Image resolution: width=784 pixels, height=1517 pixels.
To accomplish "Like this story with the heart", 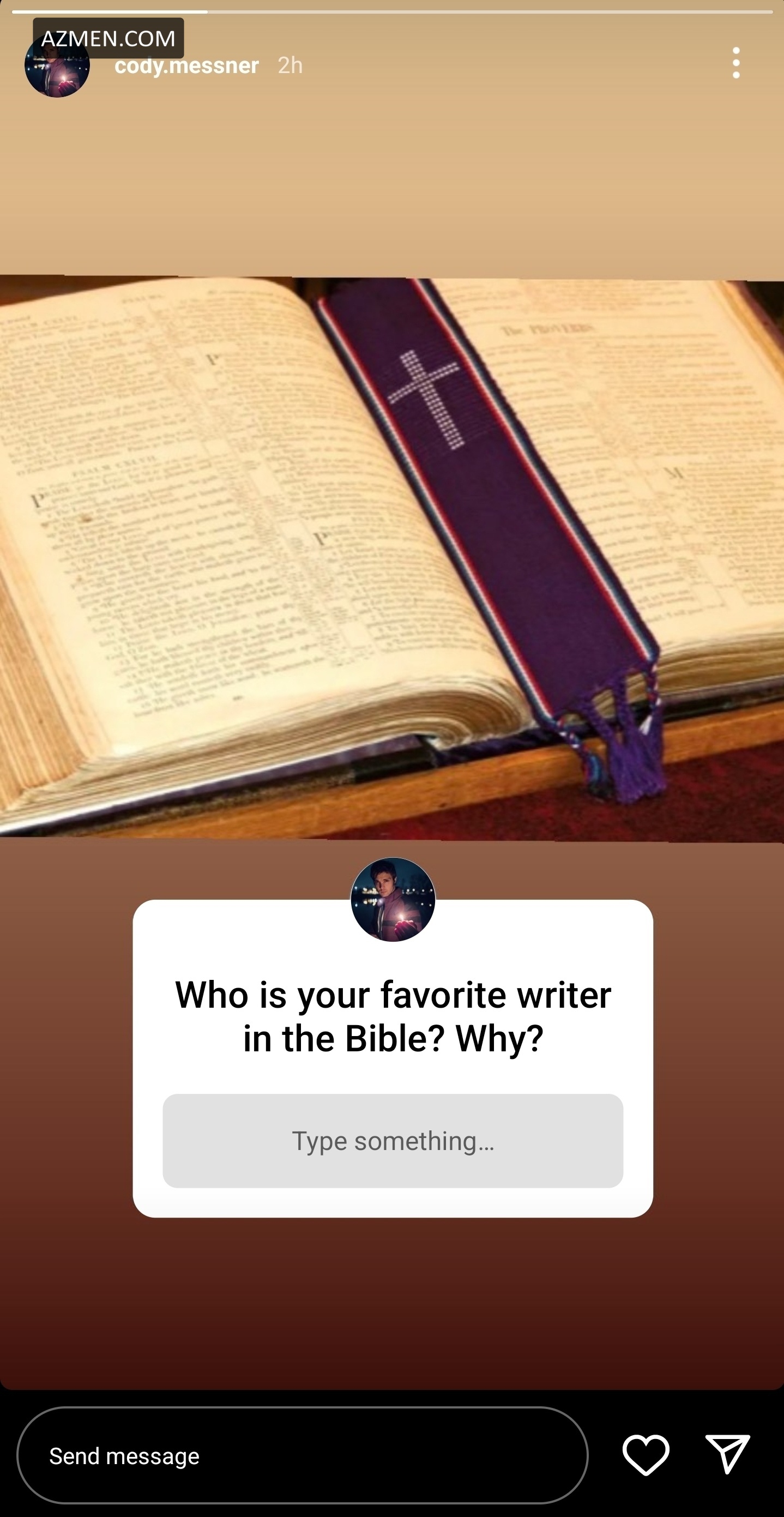I will pos(646,1455).
